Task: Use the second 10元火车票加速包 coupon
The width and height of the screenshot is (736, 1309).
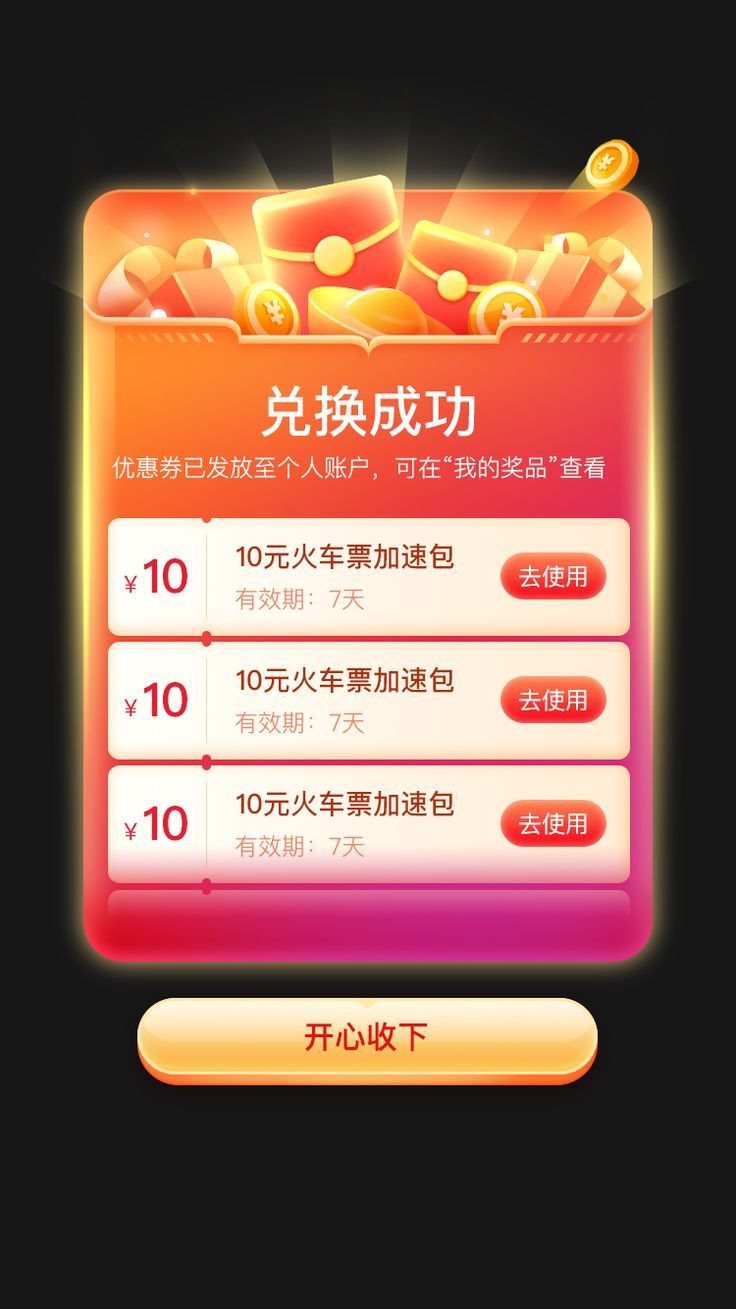Action: (x=553, y=700)
